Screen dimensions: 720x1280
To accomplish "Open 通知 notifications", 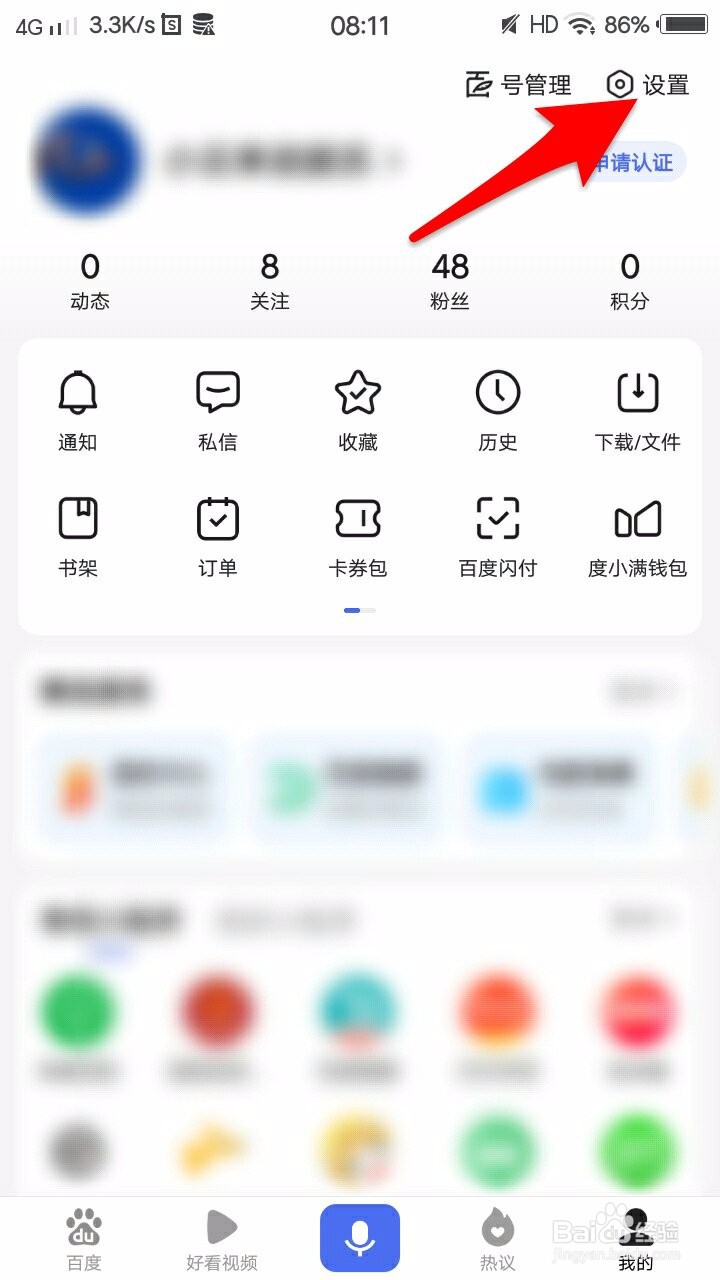I will (77, 410).
